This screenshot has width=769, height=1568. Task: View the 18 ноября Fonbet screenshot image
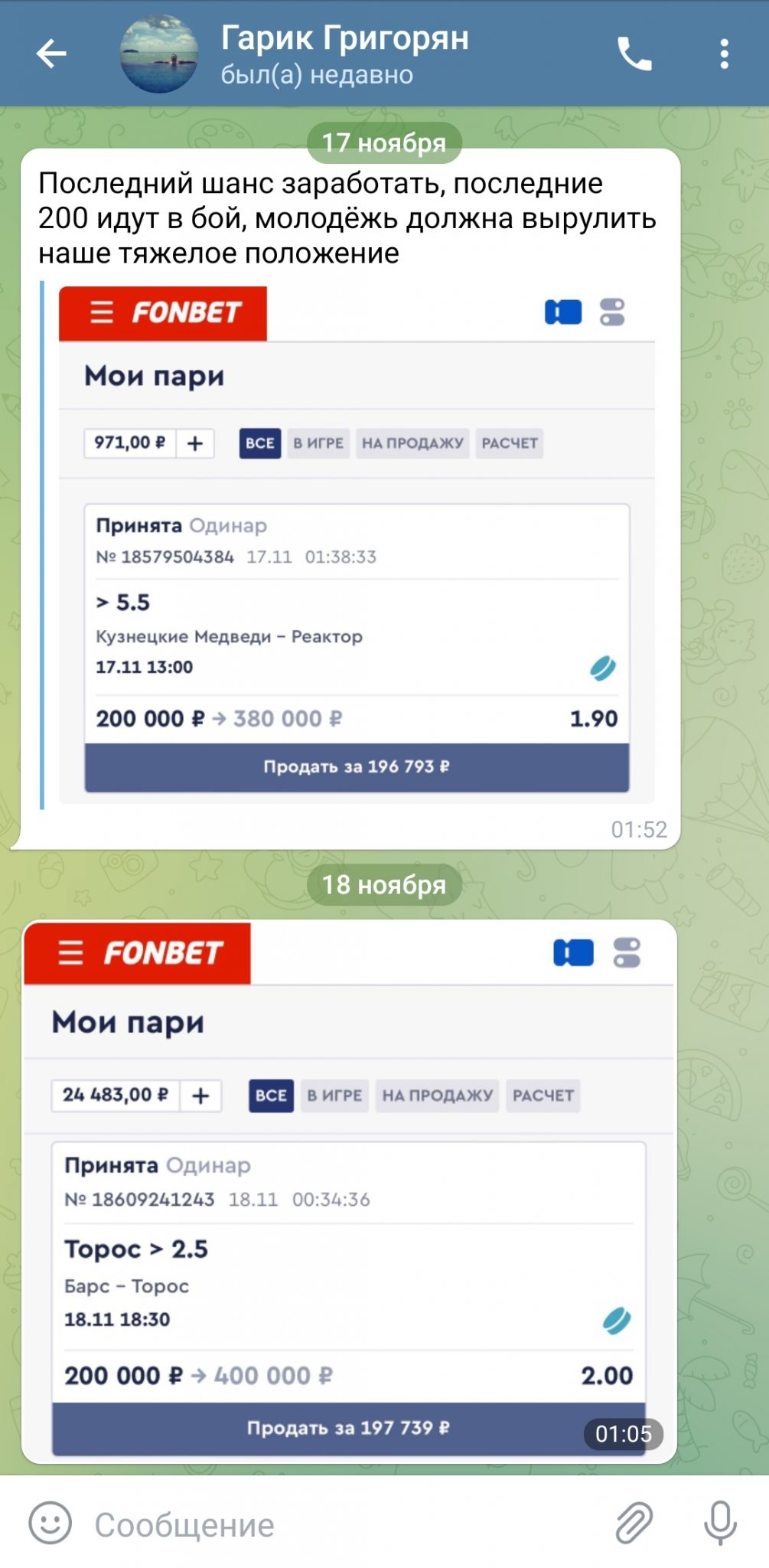(350, 1191)
